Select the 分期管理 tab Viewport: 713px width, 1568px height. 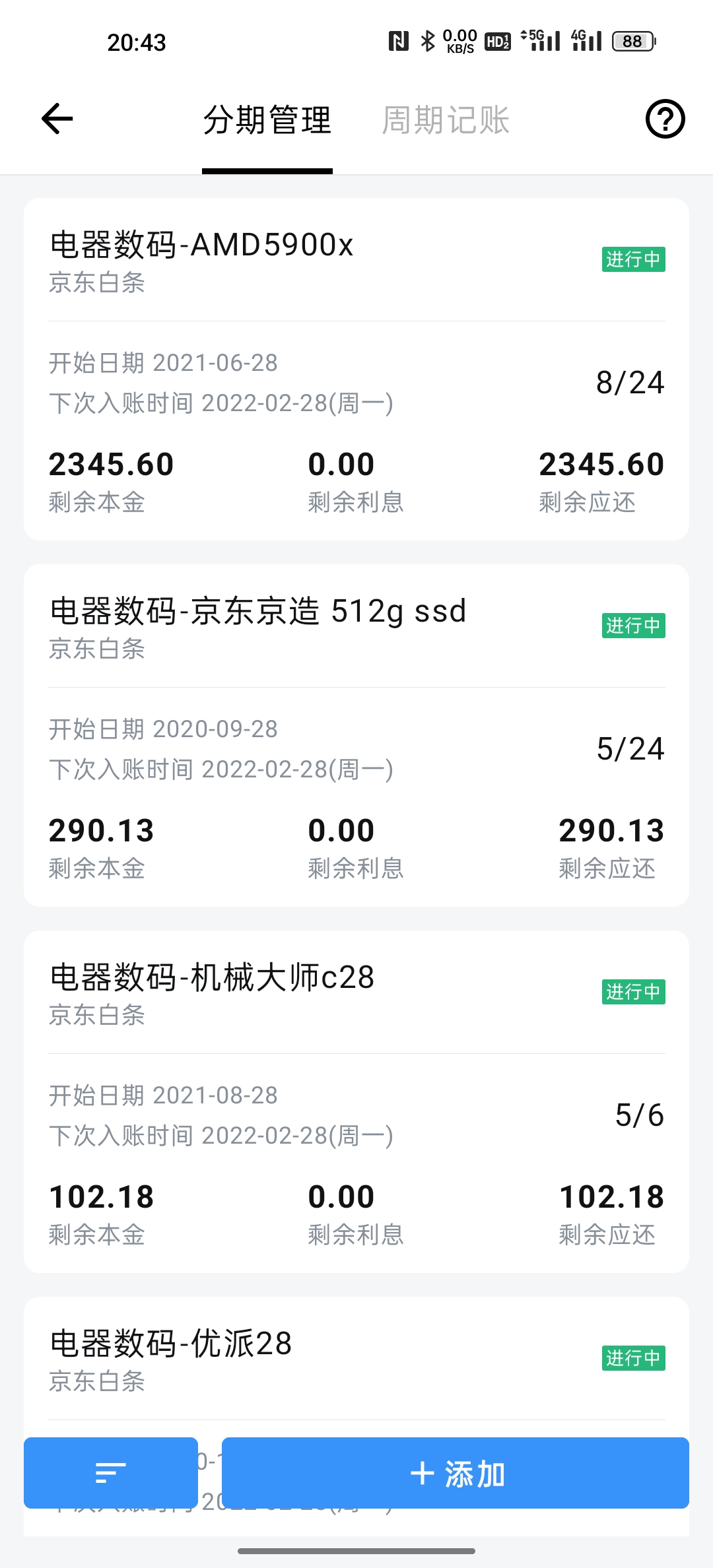click(268, 121)
